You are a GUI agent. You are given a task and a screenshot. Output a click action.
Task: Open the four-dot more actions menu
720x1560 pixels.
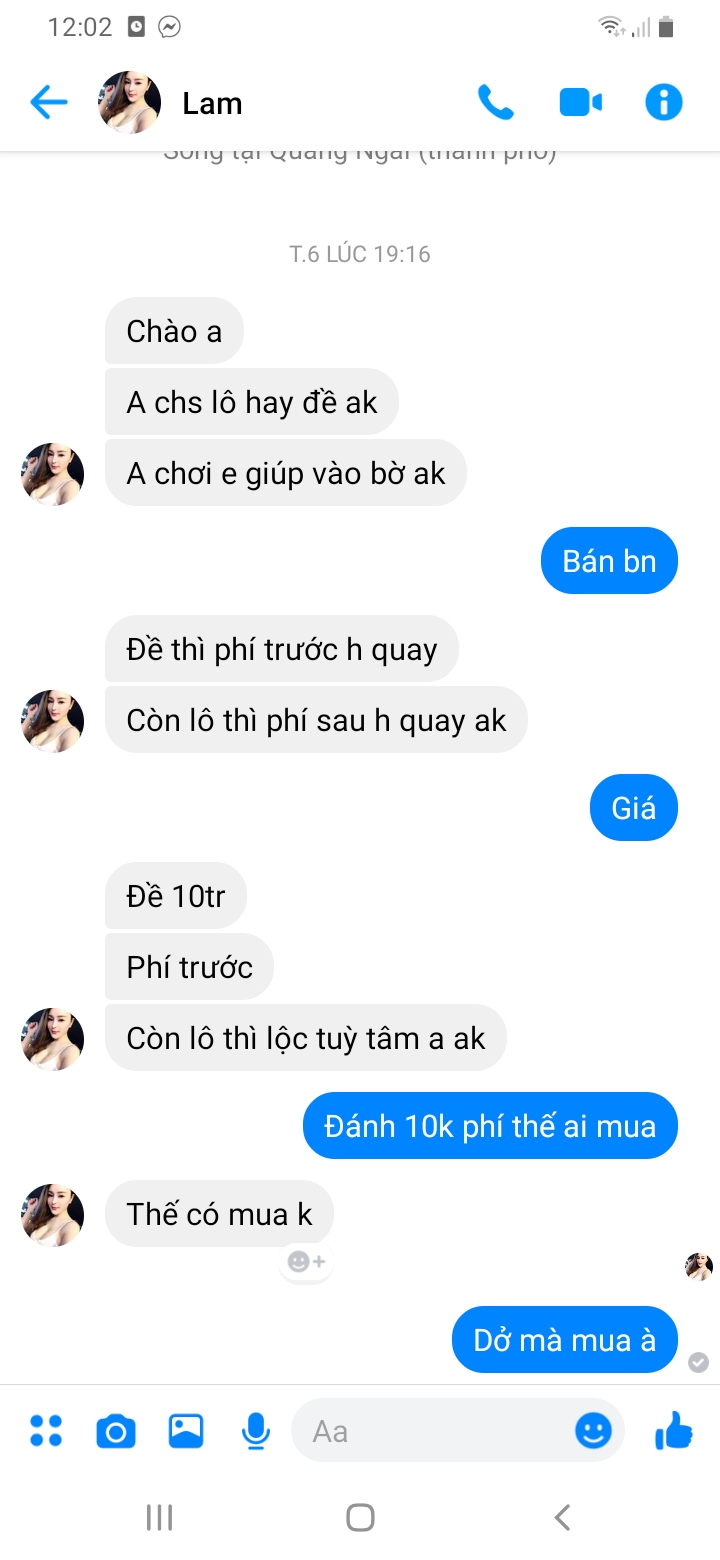point(46,1431)
